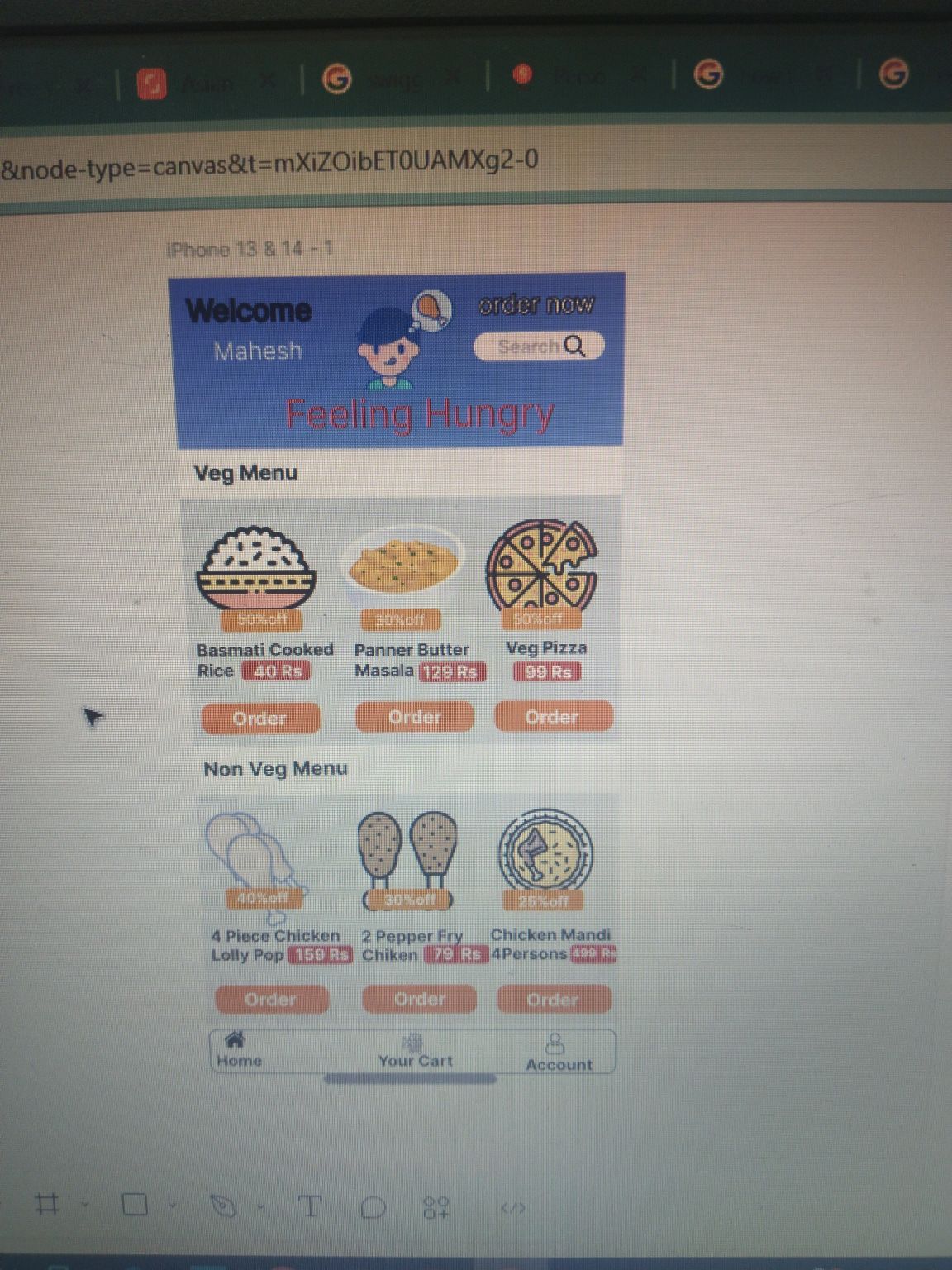Order the Veg Pizza
952x1270 pixels.
pos(553,717)
